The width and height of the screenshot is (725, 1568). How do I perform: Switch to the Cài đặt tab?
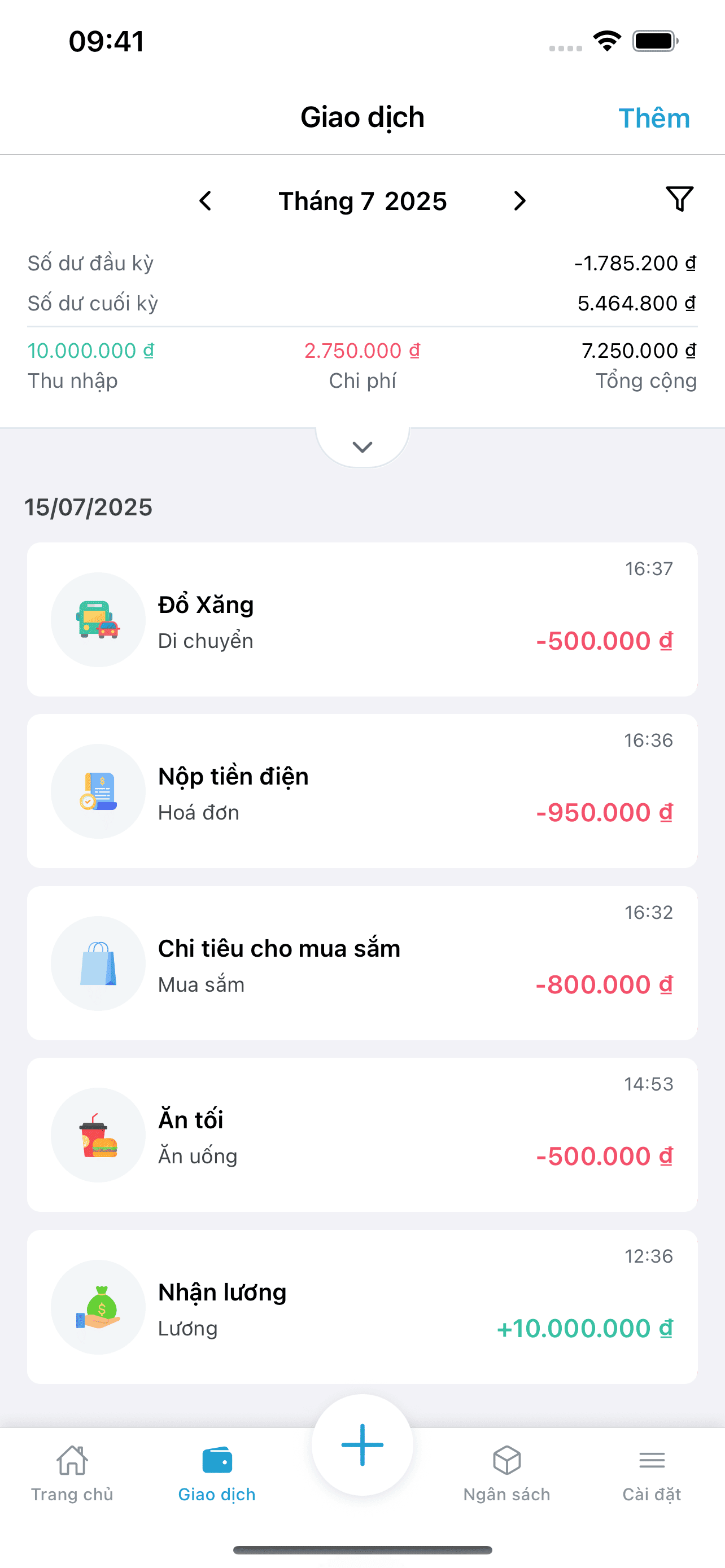tap(652, 1474)
